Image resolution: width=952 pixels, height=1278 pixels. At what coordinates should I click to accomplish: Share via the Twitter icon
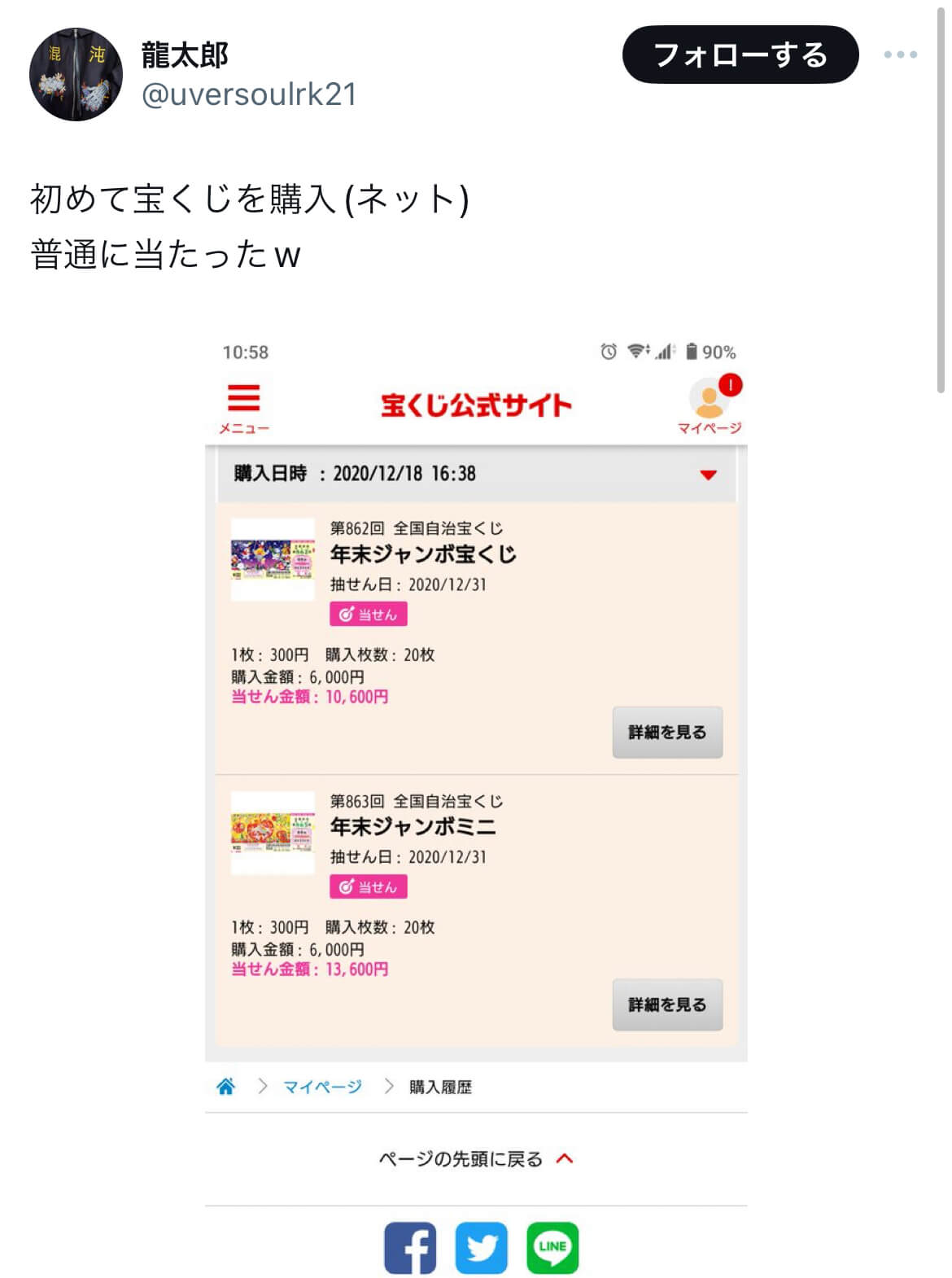coord(482,1245)
